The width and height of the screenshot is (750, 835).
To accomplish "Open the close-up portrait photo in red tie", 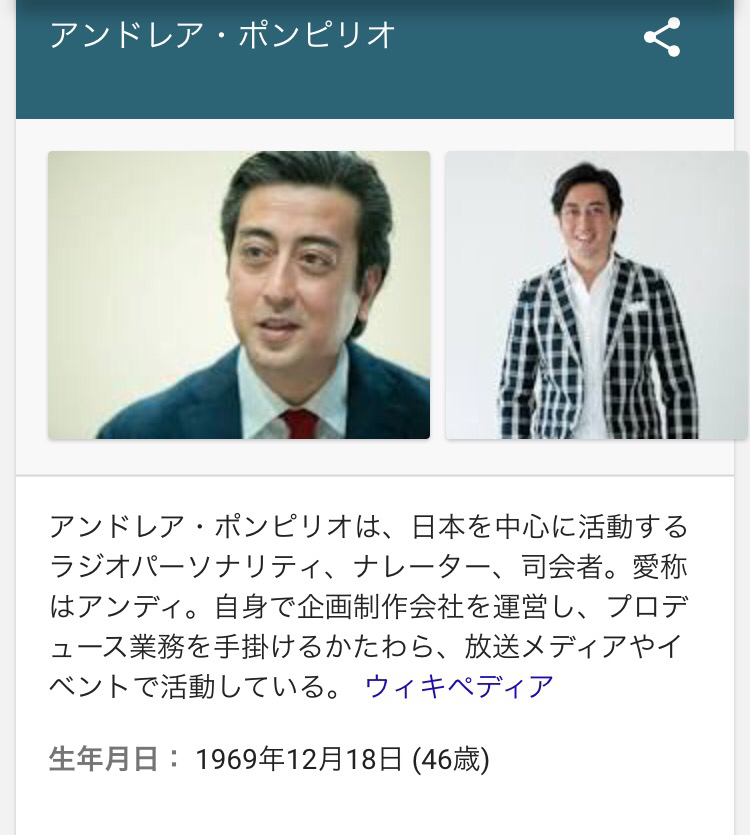I will (239, 295).
